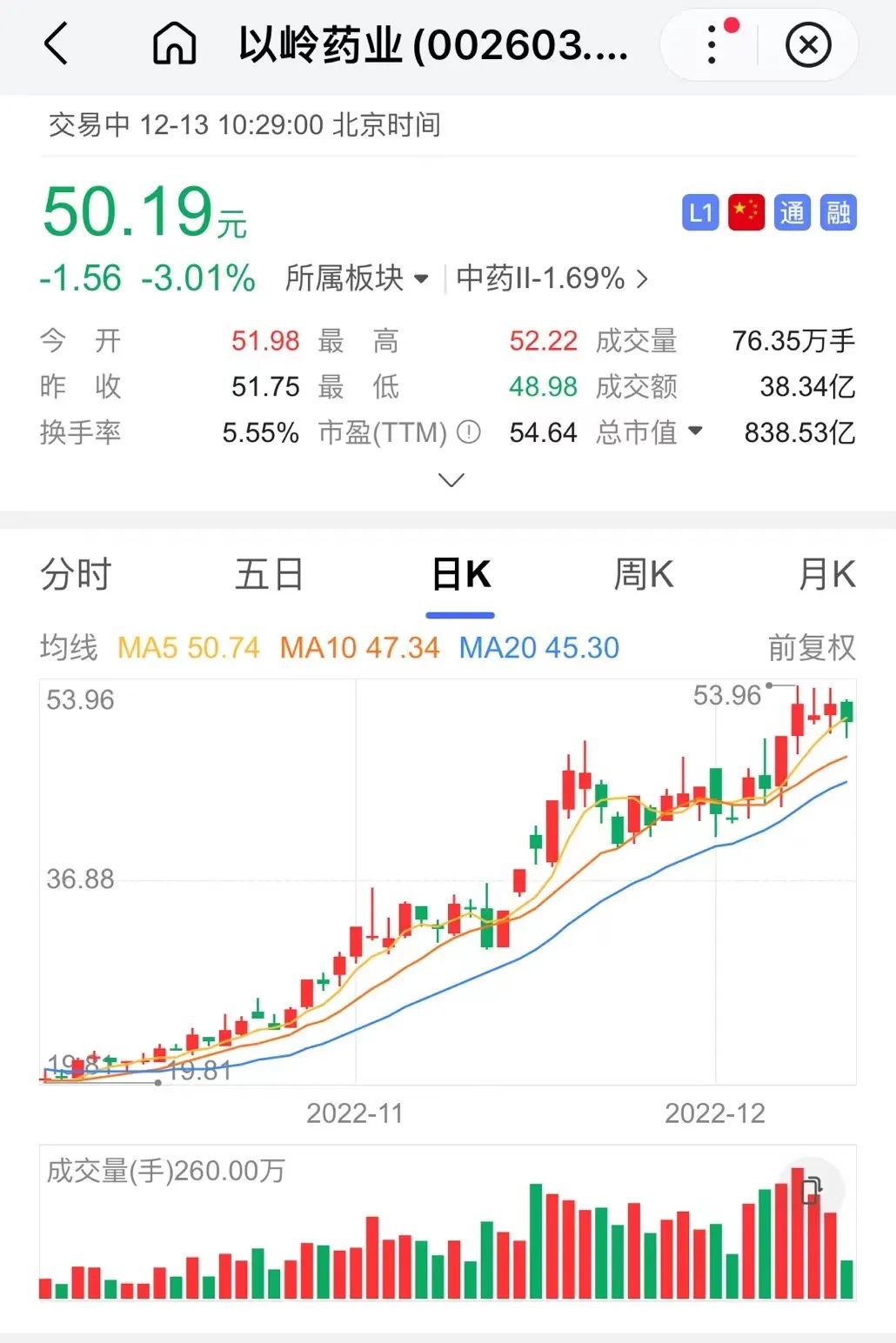This screenshot has height=1343, width=896.
Task: Switch to the 月K monthly tab
Action: [x=826, y=575]
